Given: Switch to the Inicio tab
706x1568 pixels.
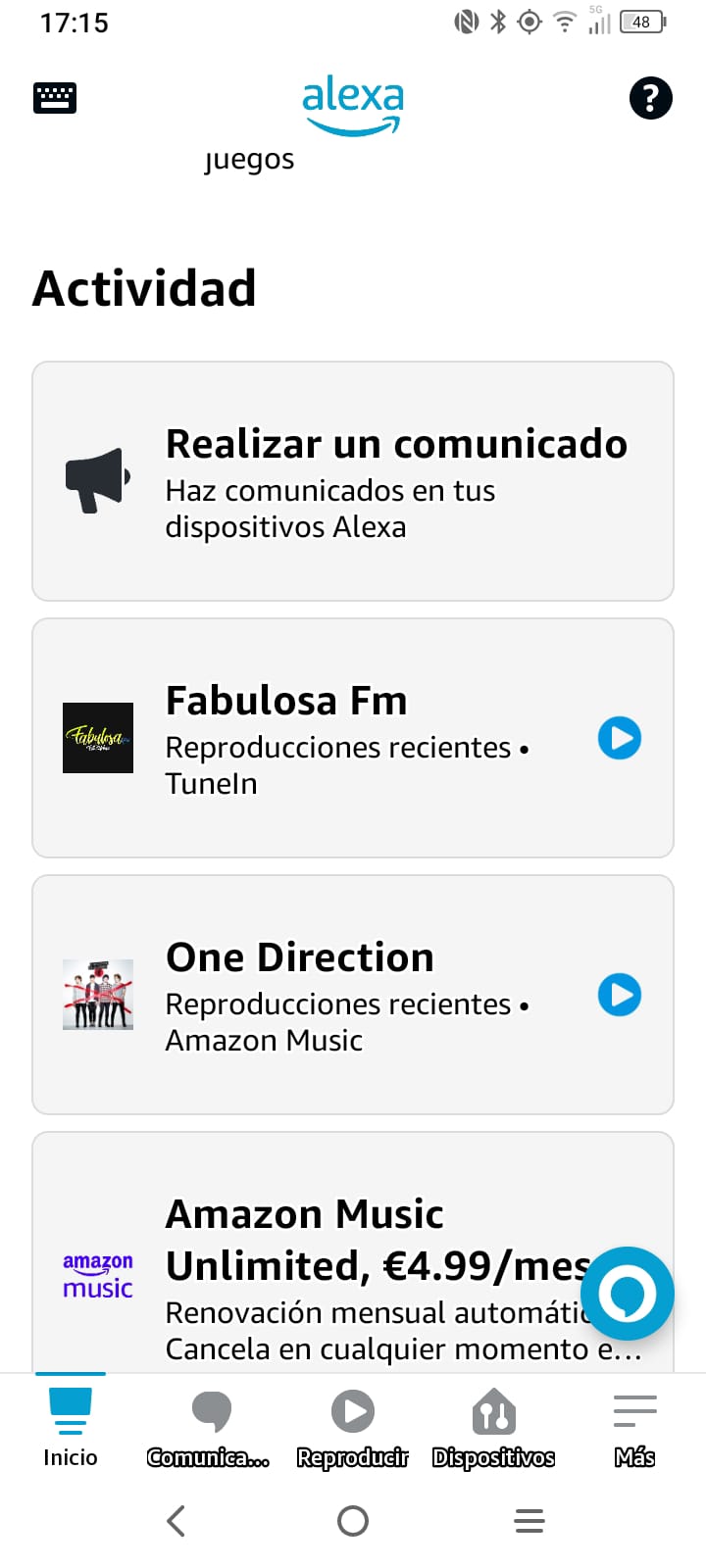Looking at the screenshot, I should point(71,1428).
